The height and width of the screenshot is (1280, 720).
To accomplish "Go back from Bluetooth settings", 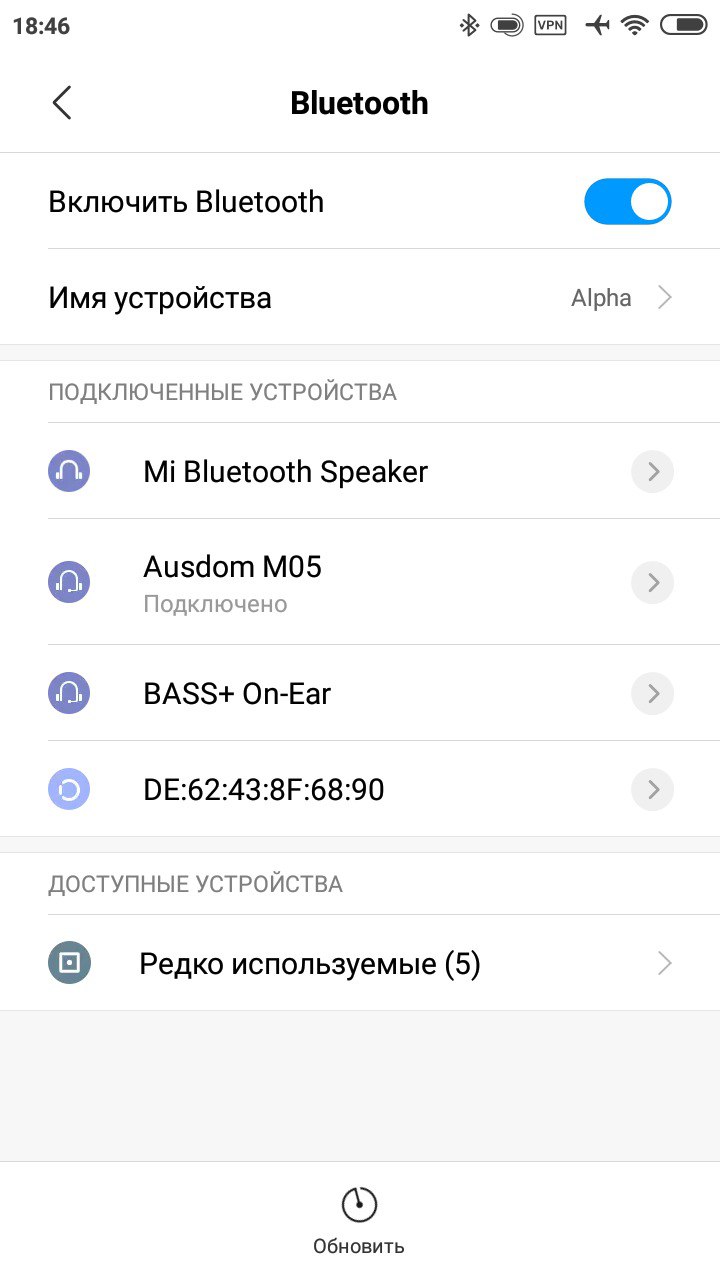I will pos(62,103).
